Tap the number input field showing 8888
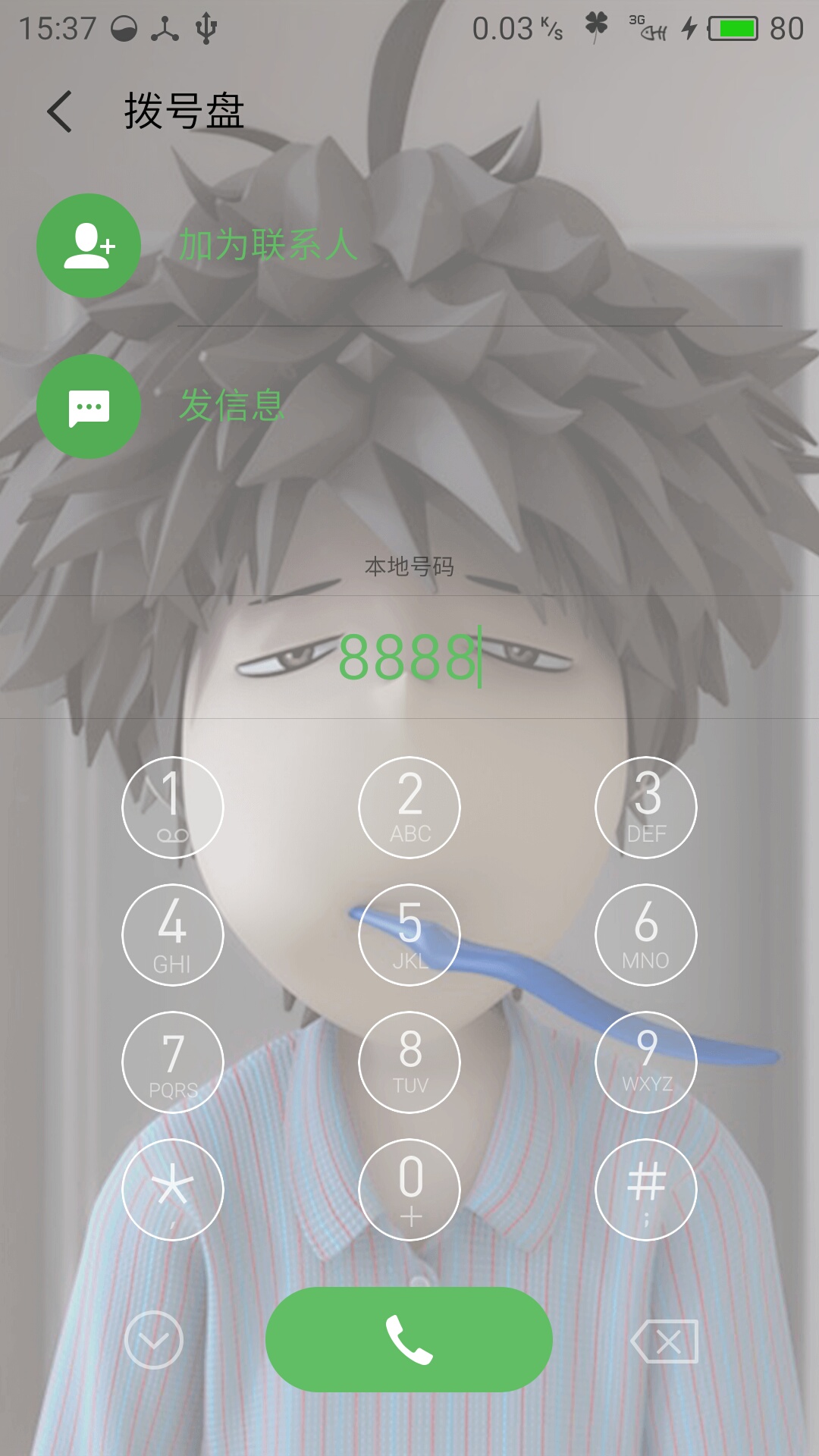Screen dimensions: 819x1456 pos(409,657)
